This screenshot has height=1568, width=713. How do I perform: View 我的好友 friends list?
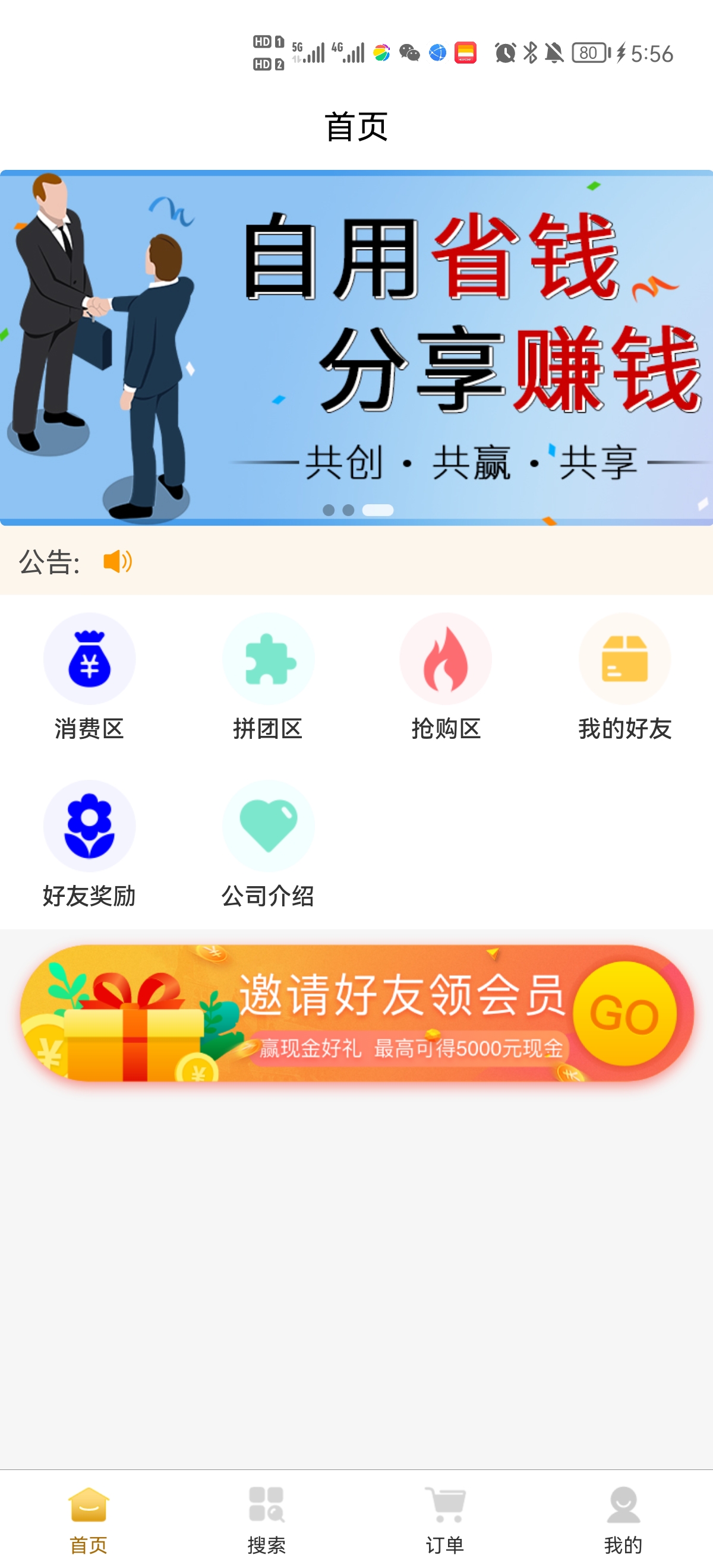624,676
